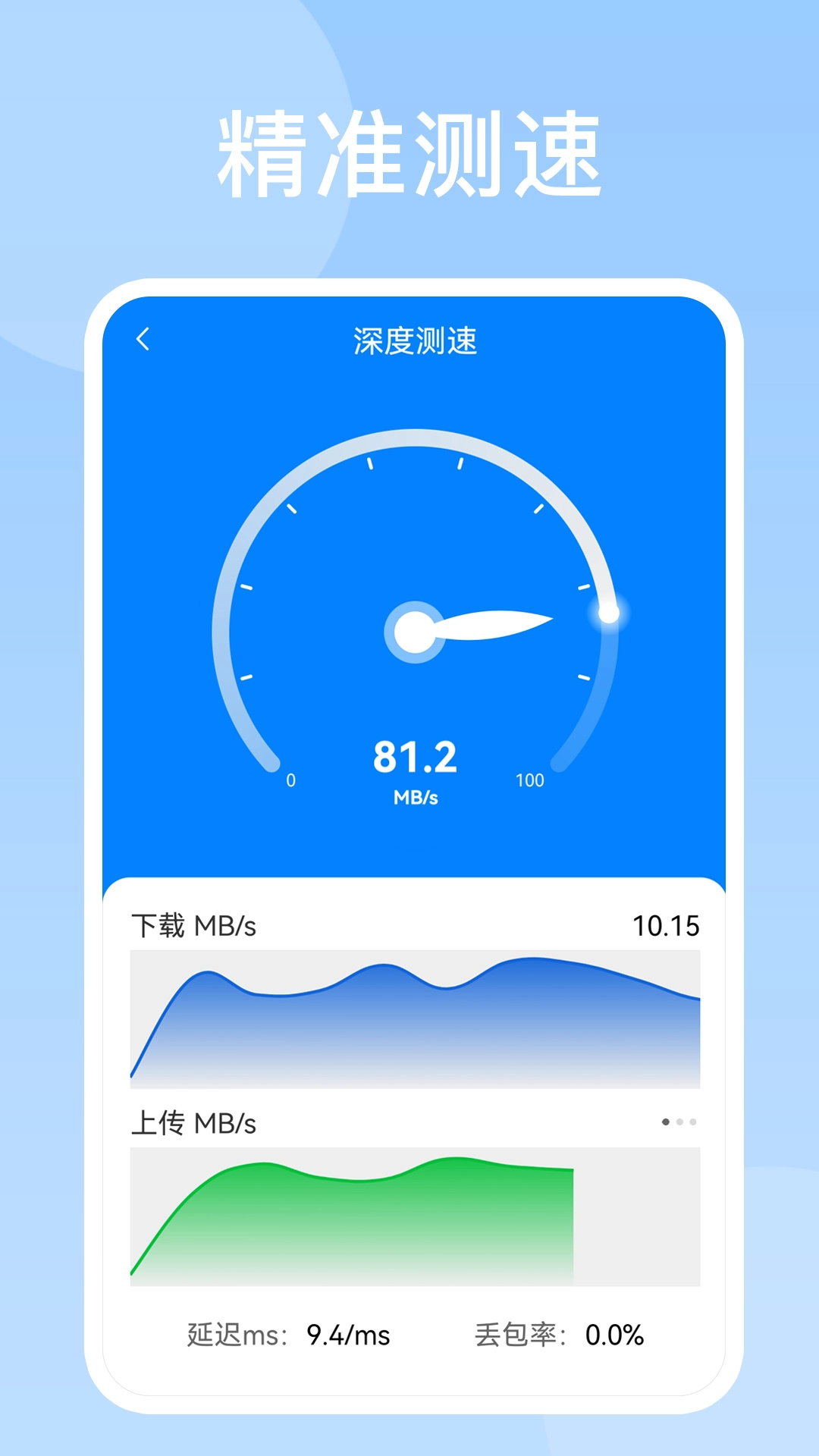
Task: Click the 延迟ms 9.4/ms value
Action: coord(349,1335)
